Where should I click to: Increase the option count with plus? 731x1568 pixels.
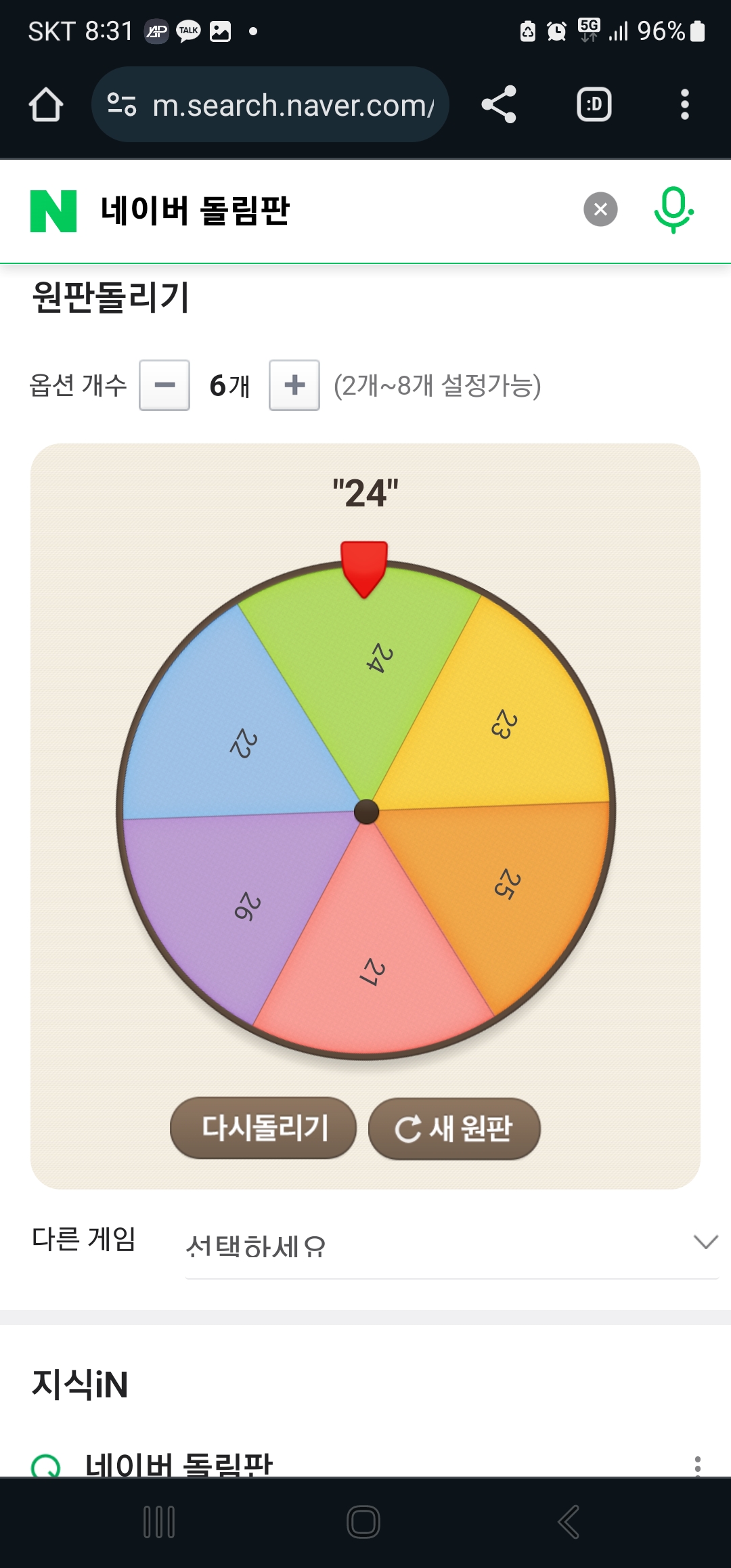[294, 385]
